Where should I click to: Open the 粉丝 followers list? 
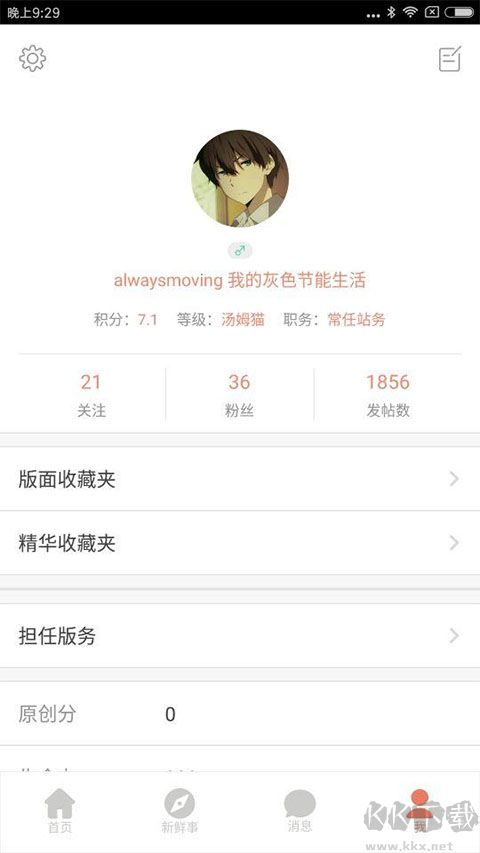[239, 394]
